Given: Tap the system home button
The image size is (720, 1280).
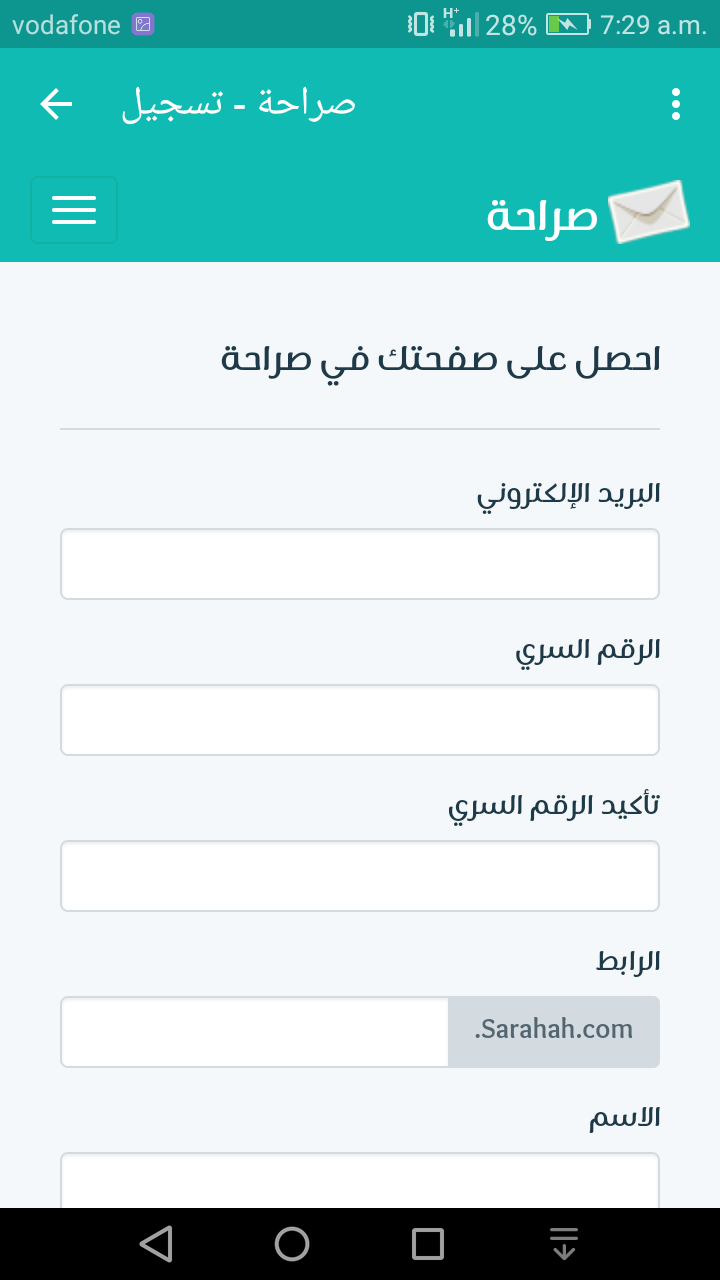Looking at the screenshot, I should pos(292,1244).
